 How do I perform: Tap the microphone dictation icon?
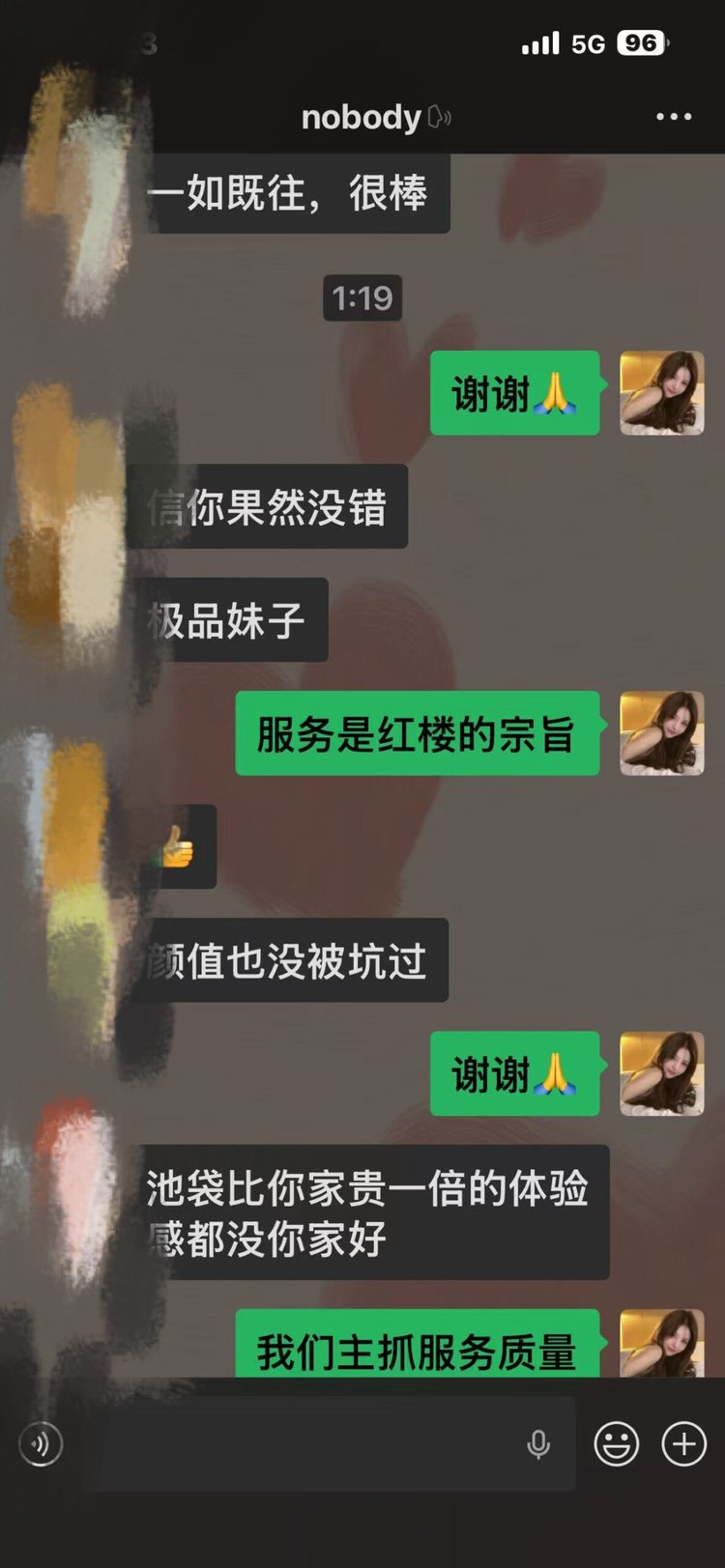click(538, 1444)
